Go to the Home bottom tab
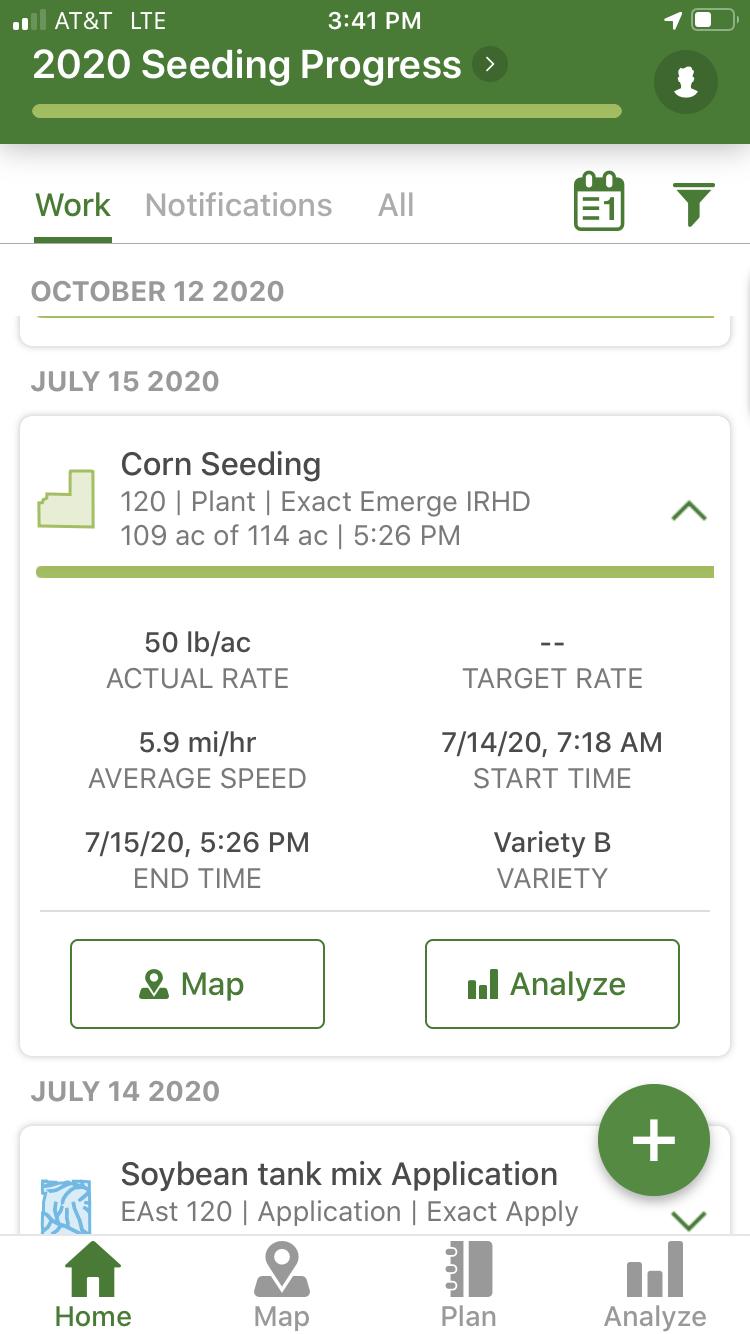Viewport: 750px width, 1334px height. coord(93,1285)
